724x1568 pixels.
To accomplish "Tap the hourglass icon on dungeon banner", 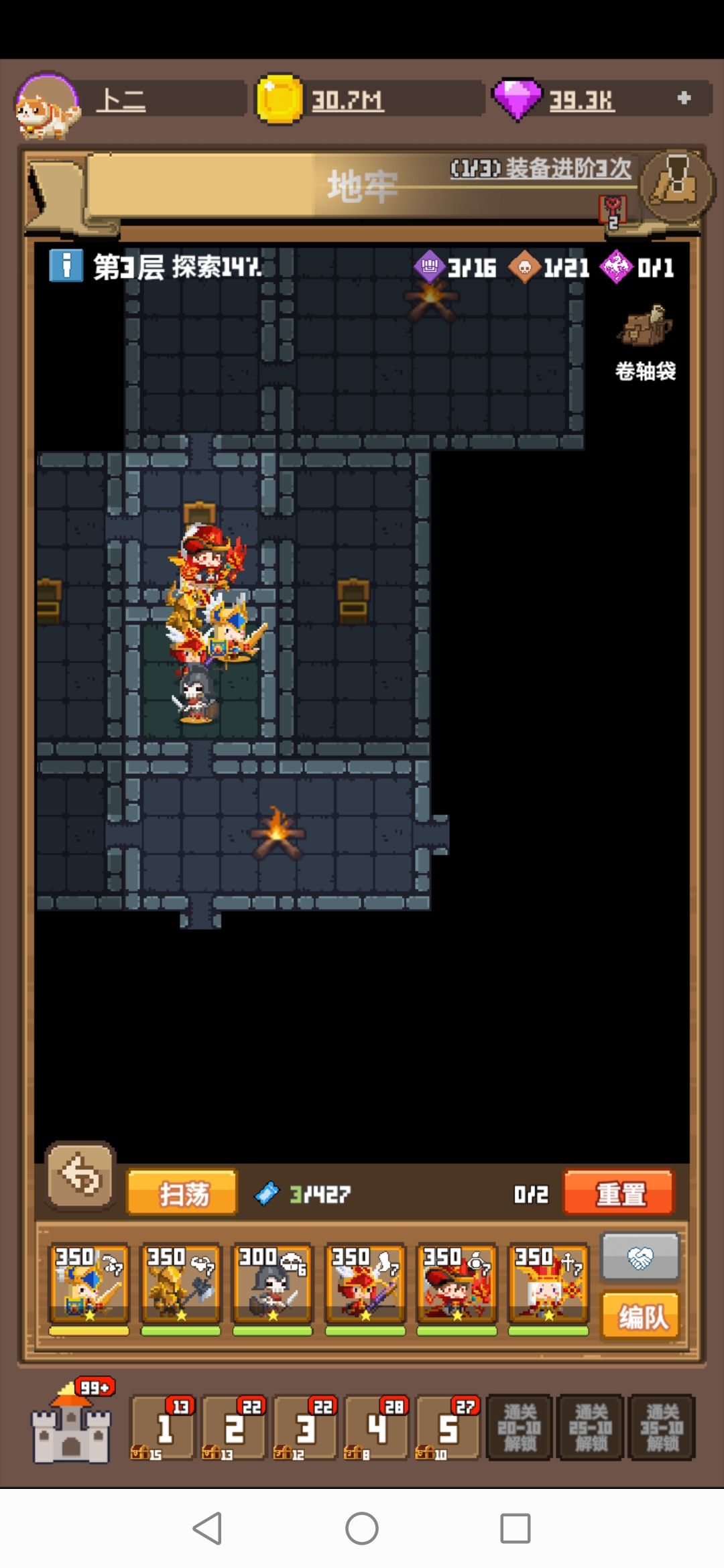I will (x=676, y=183).
